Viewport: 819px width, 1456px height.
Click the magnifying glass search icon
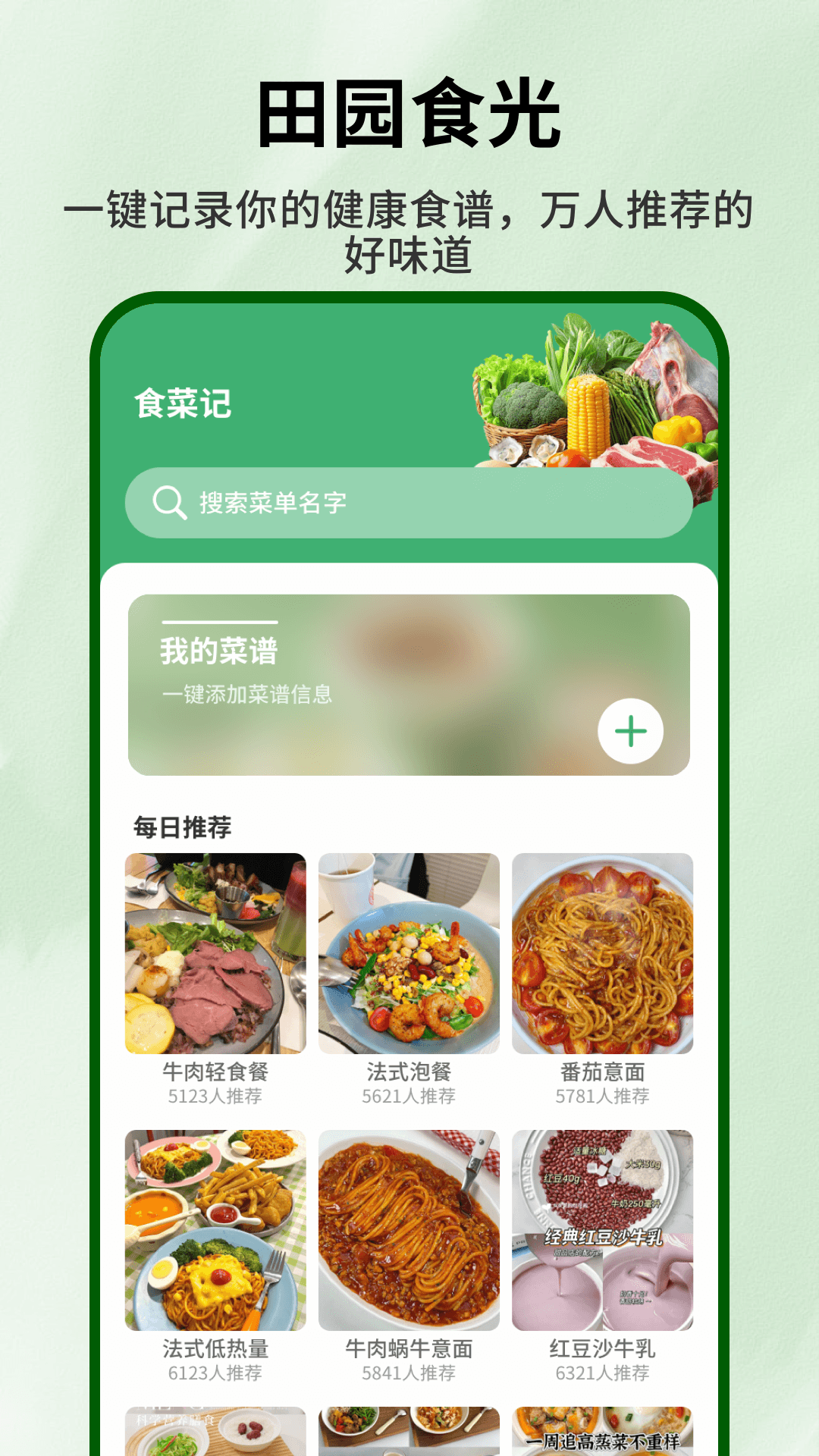tap(170, 500)
